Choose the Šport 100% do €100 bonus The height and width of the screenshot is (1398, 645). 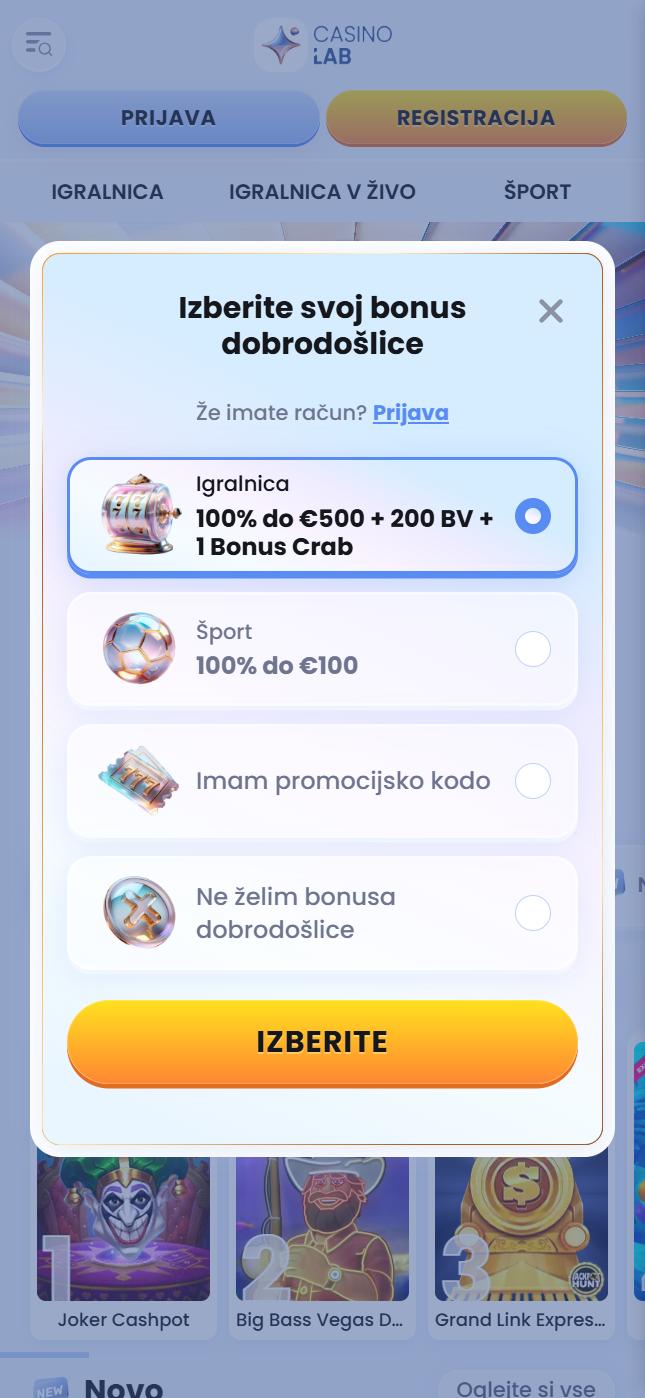coord(322,649)
